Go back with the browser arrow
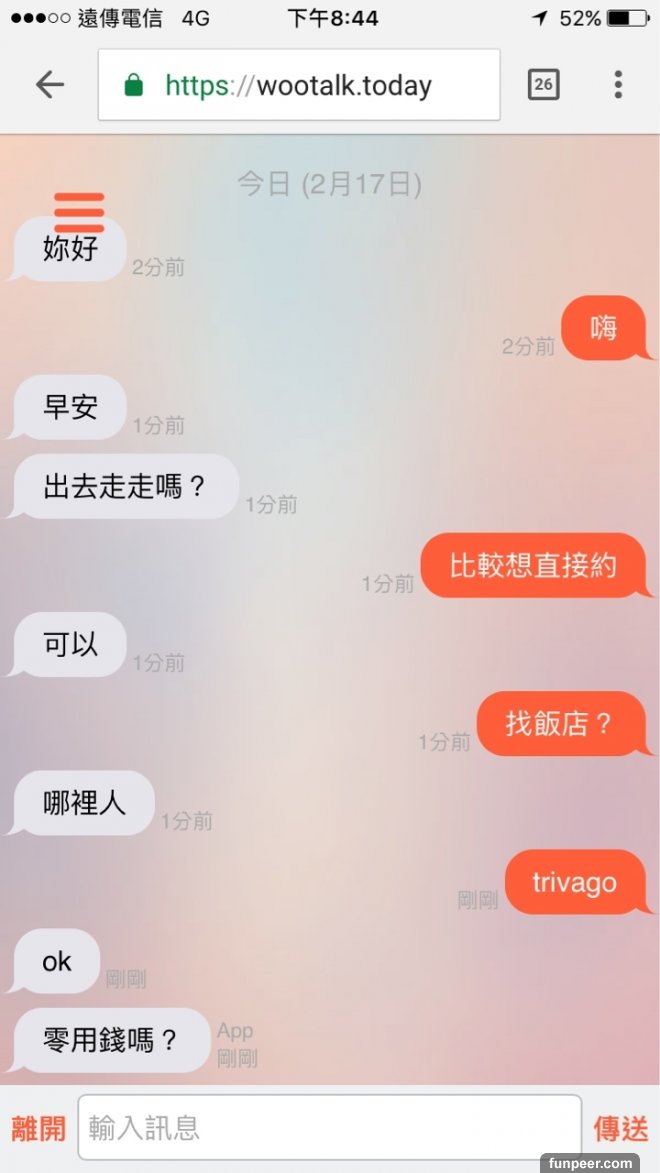The width and height of the screenshot is (660, 1173). (x=49, y=85)
